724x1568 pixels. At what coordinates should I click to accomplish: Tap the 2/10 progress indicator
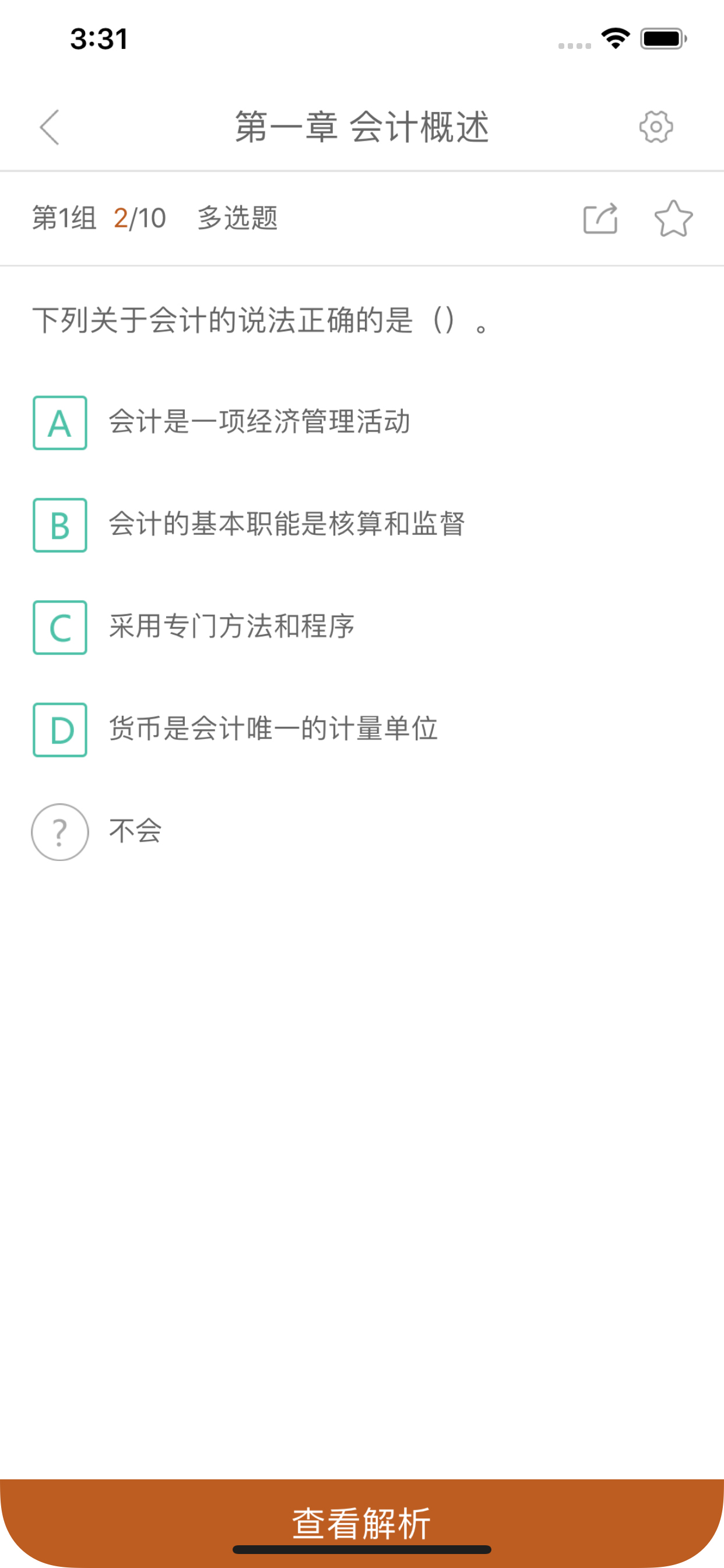[139, 218]
